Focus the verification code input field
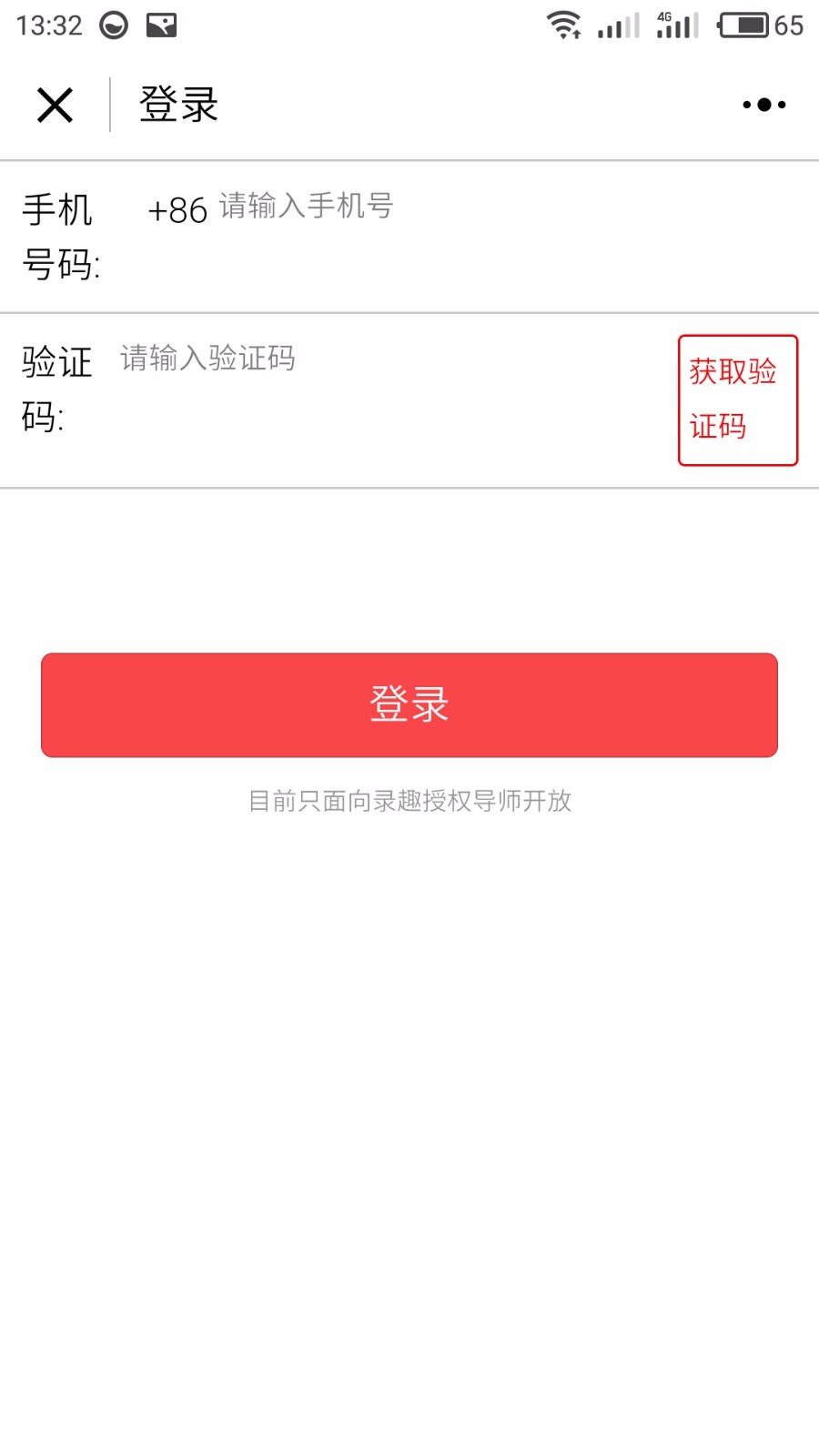Viewport: 819px width, 1456px height. 391,359
